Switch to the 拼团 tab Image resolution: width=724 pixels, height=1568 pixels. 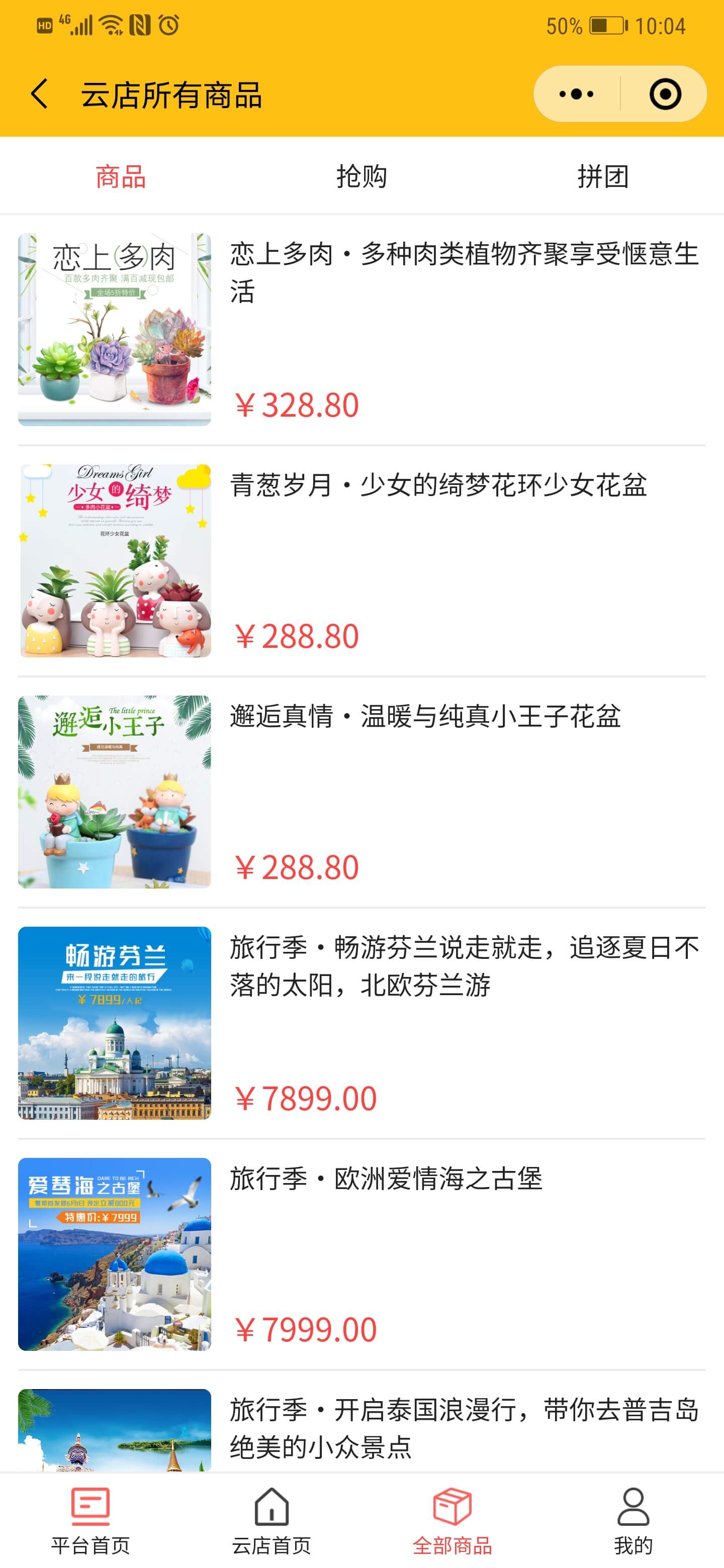click(x=603, y=176)
